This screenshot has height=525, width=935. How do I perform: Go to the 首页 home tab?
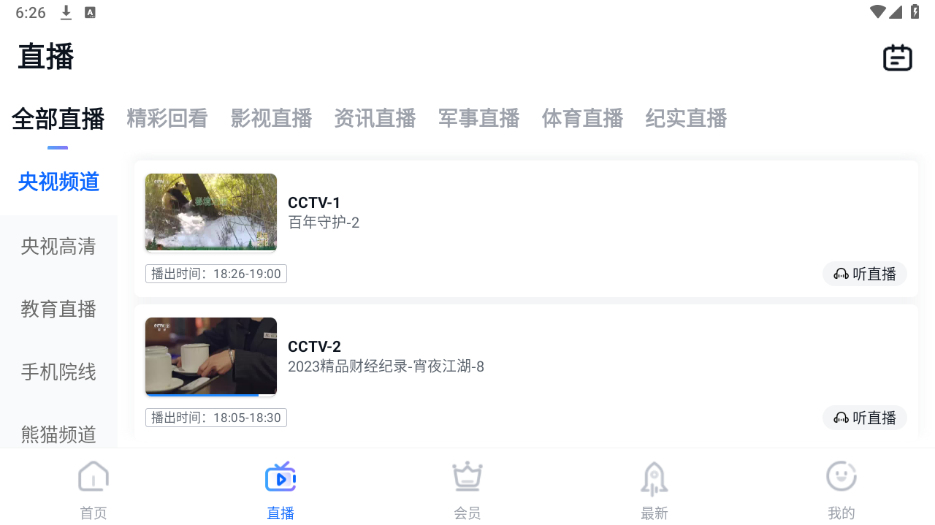pyautogui.click(x=93, y=490)
